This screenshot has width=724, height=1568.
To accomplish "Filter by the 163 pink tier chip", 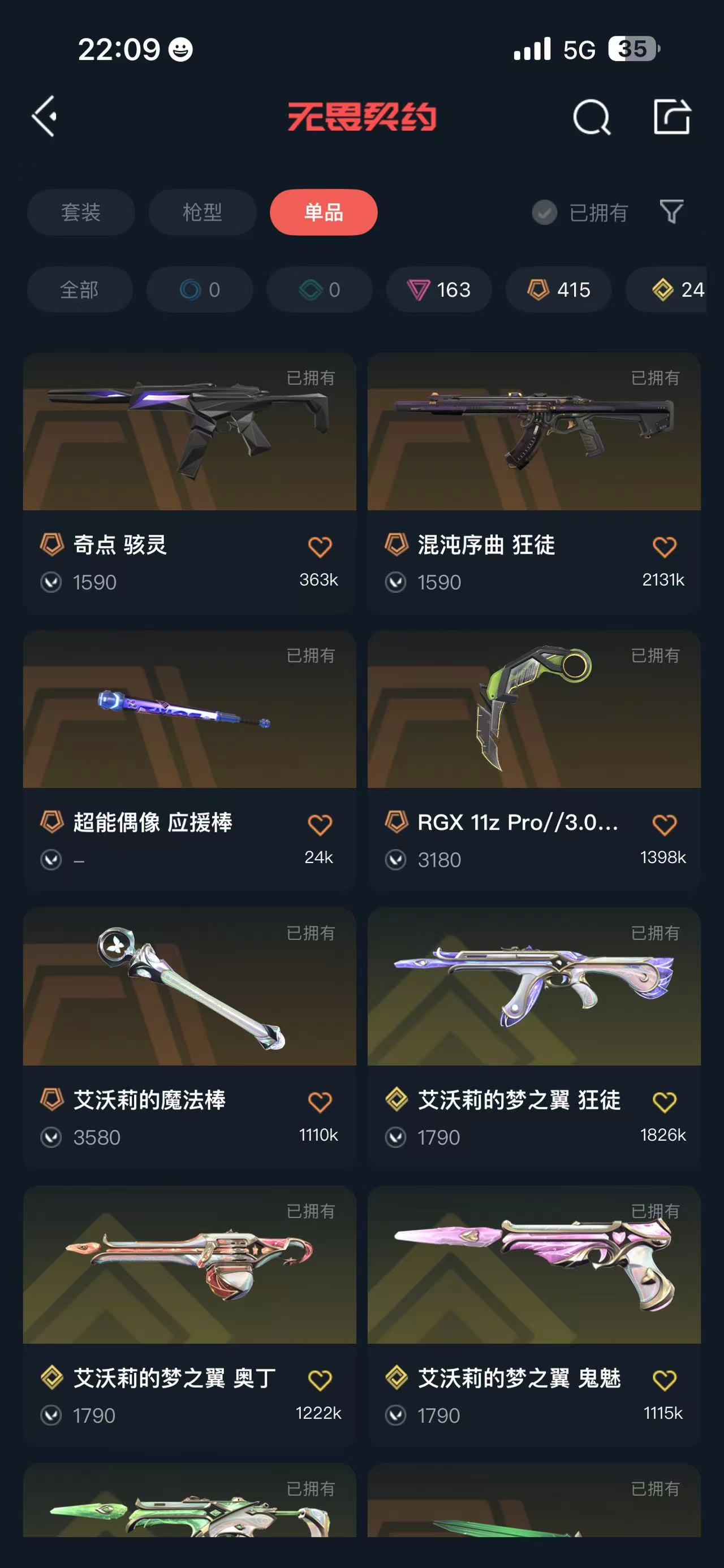I will 438,290.
